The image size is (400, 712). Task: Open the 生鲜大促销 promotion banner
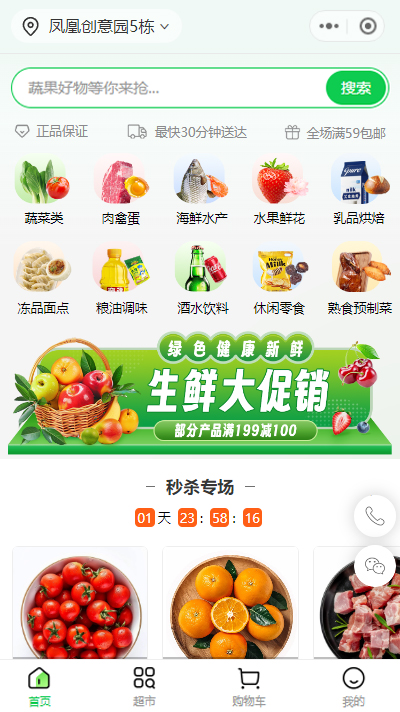click(x=200, y=393)
